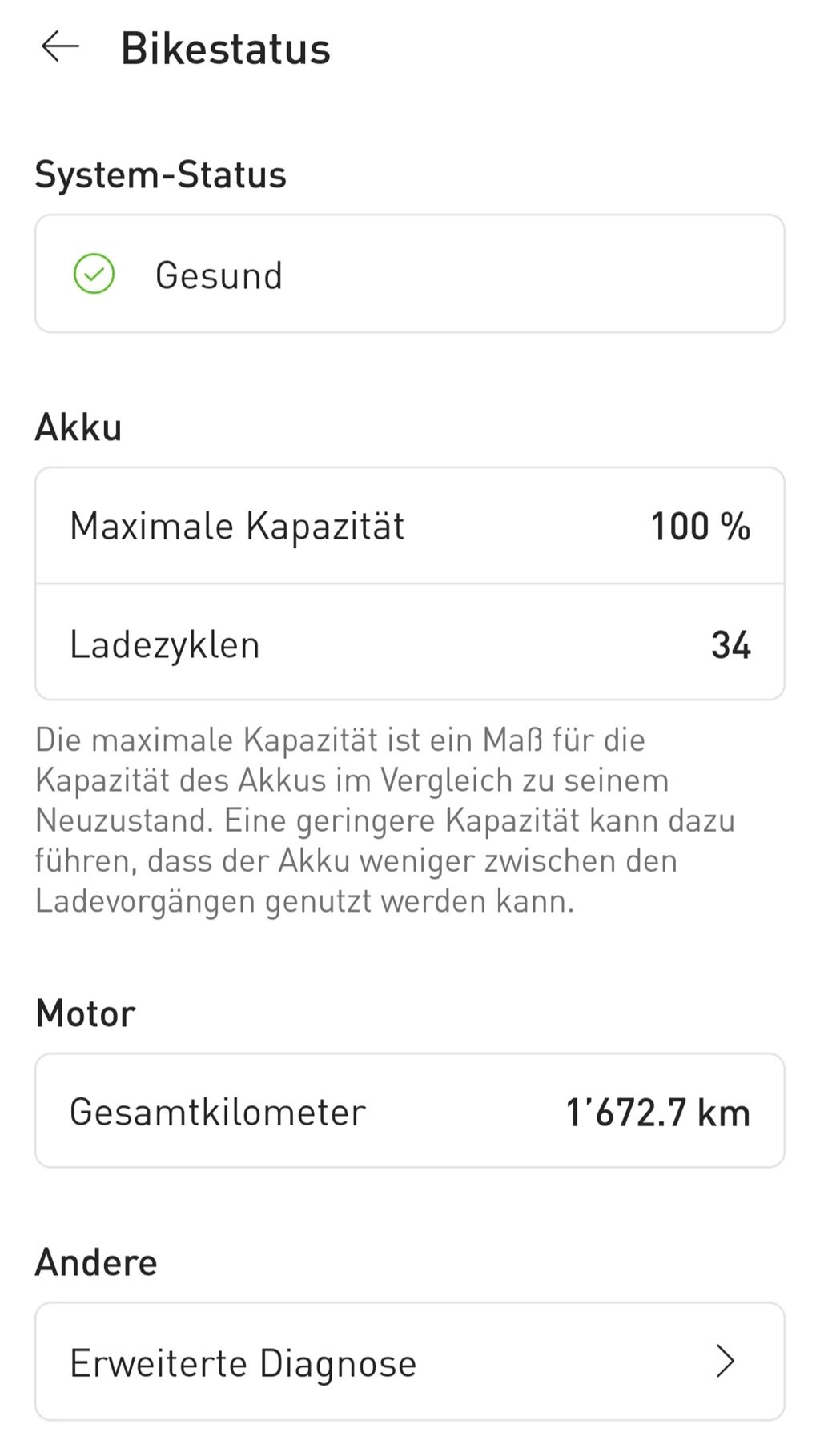
Task: Open Erweiterte Diagnose
Action: click(x=409, y=1362)
